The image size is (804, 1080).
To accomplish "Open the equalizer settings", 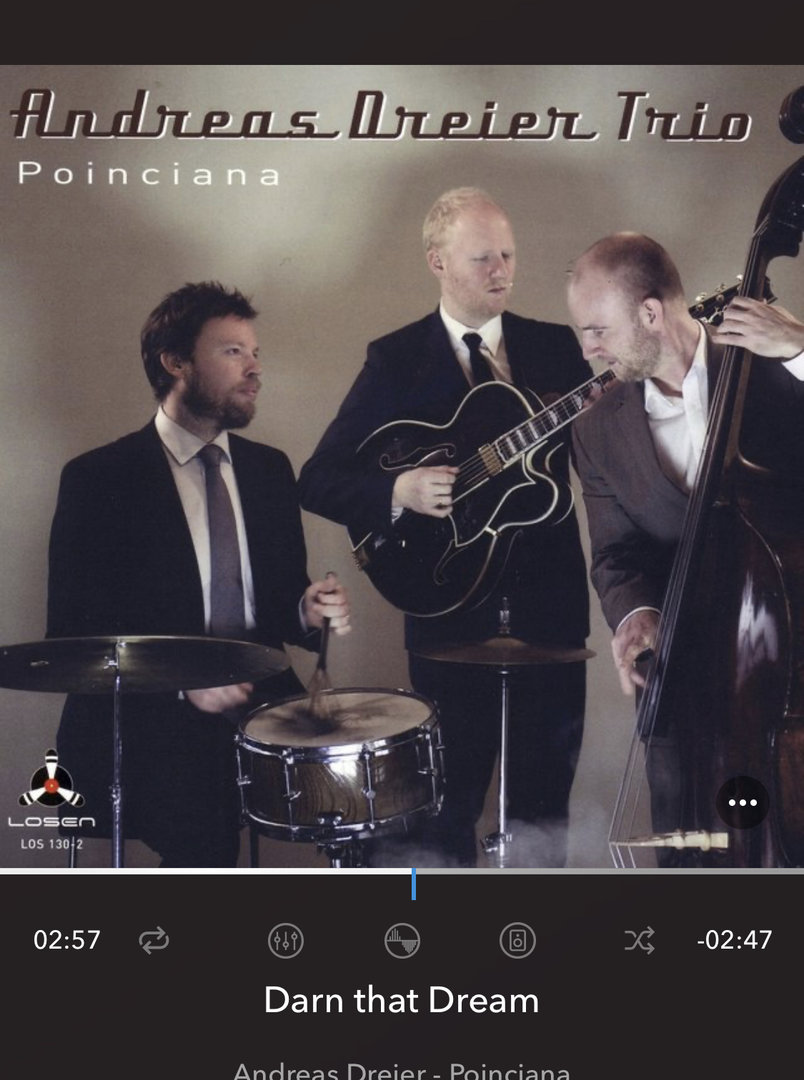I will (x=286, y=940).
